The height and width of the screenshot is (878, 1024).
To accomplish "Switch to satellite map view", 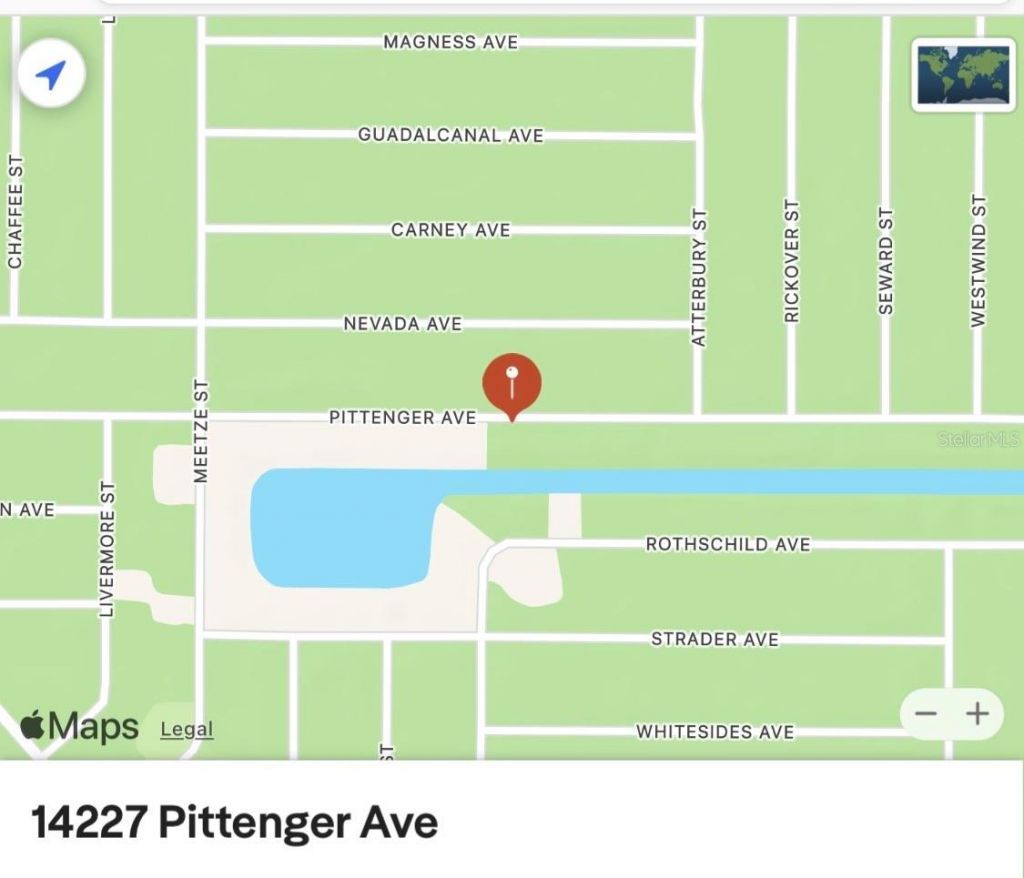I will tap(964, 74).
